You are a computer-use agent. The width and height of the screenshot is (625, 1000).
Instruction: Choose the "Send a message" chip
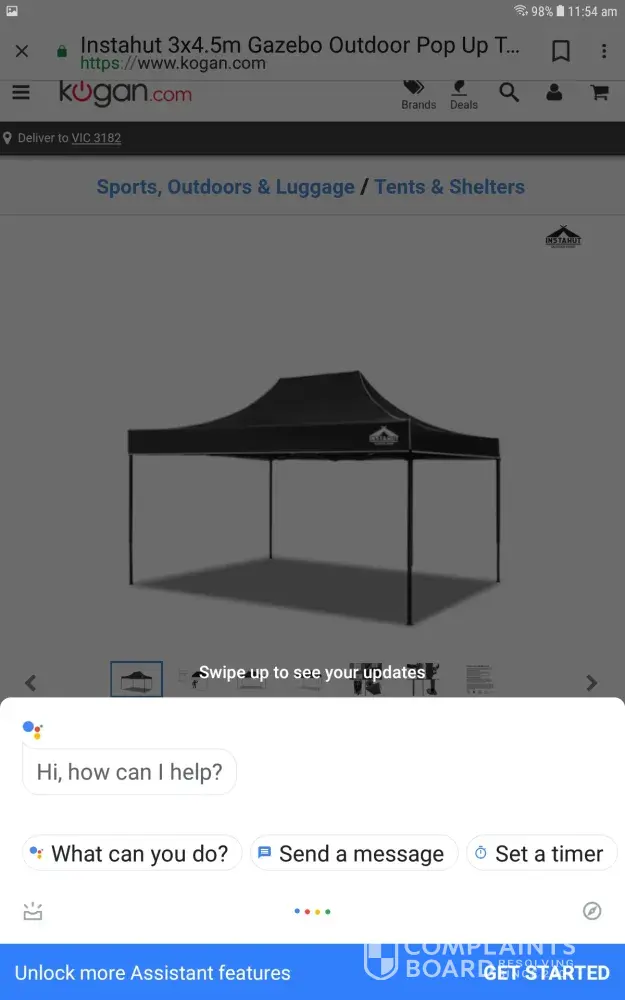point(354,853)
